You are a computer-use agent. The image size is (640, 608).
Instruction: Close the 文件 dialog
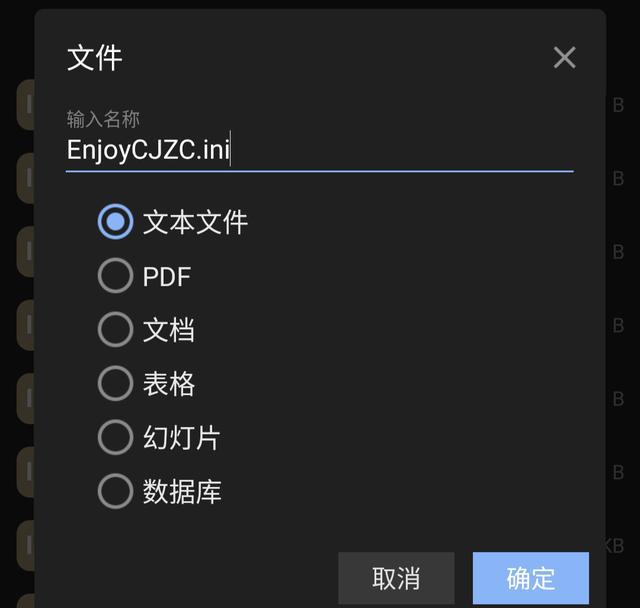tap(564, 58)
